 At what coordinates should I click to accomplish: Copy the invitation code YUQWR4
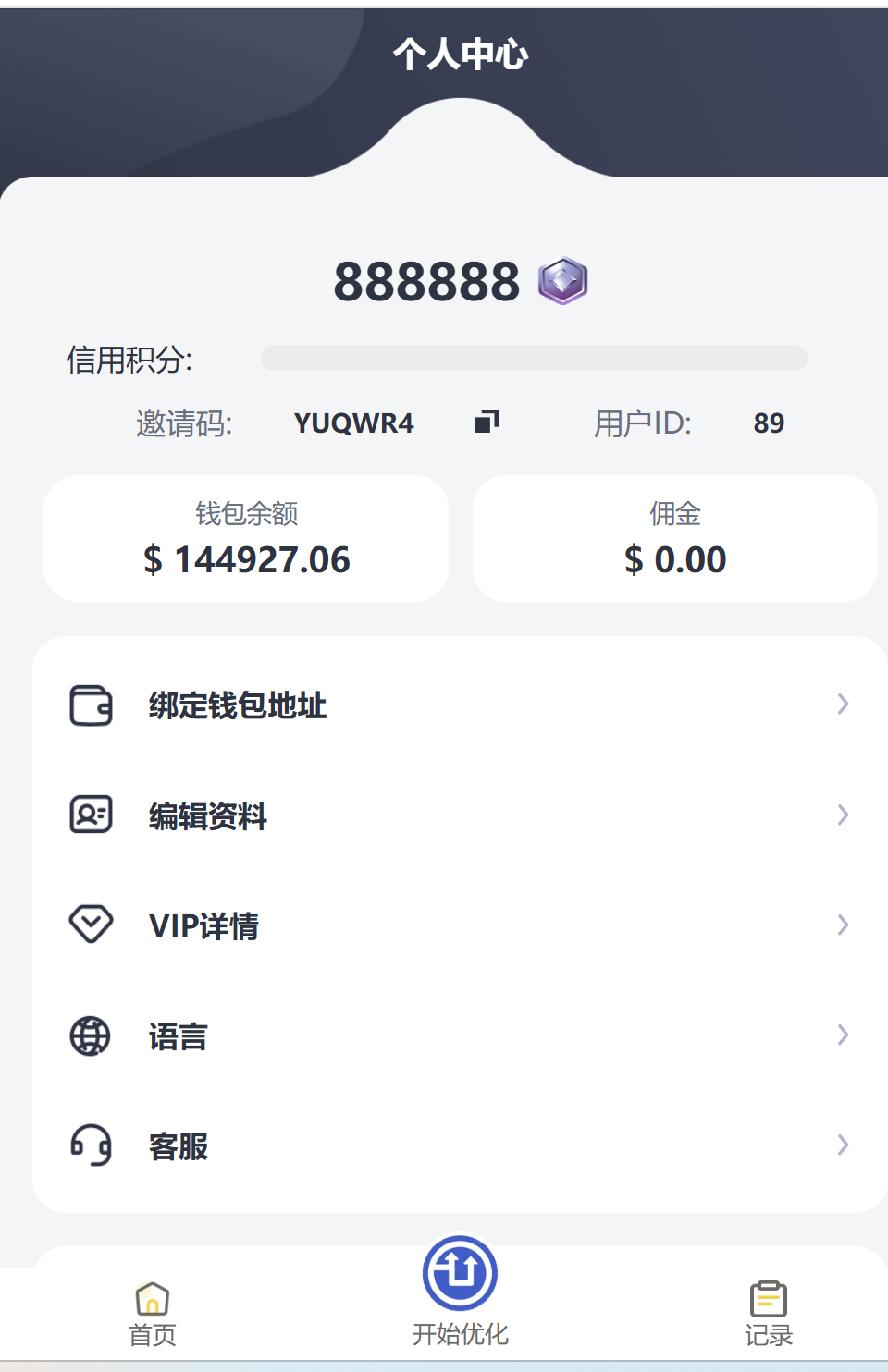(487, 422)
